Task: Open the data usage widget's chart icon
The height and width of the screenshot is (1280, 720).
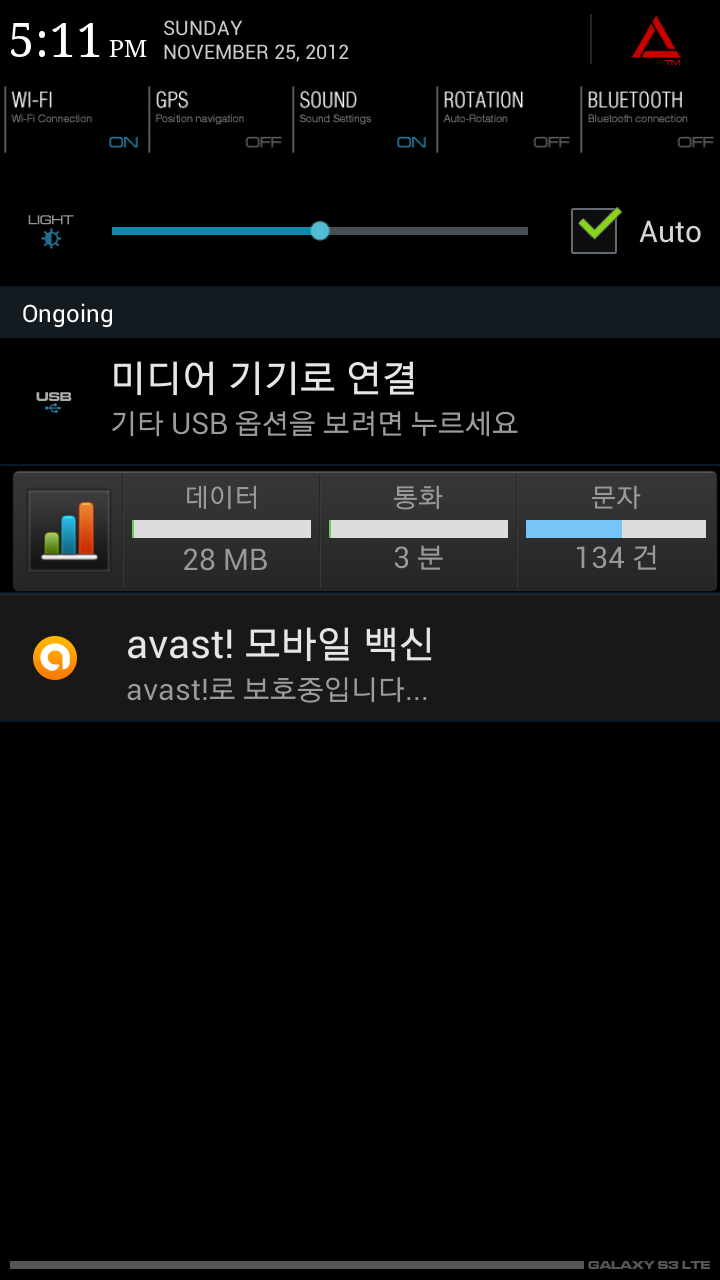Action: [68, 531]
